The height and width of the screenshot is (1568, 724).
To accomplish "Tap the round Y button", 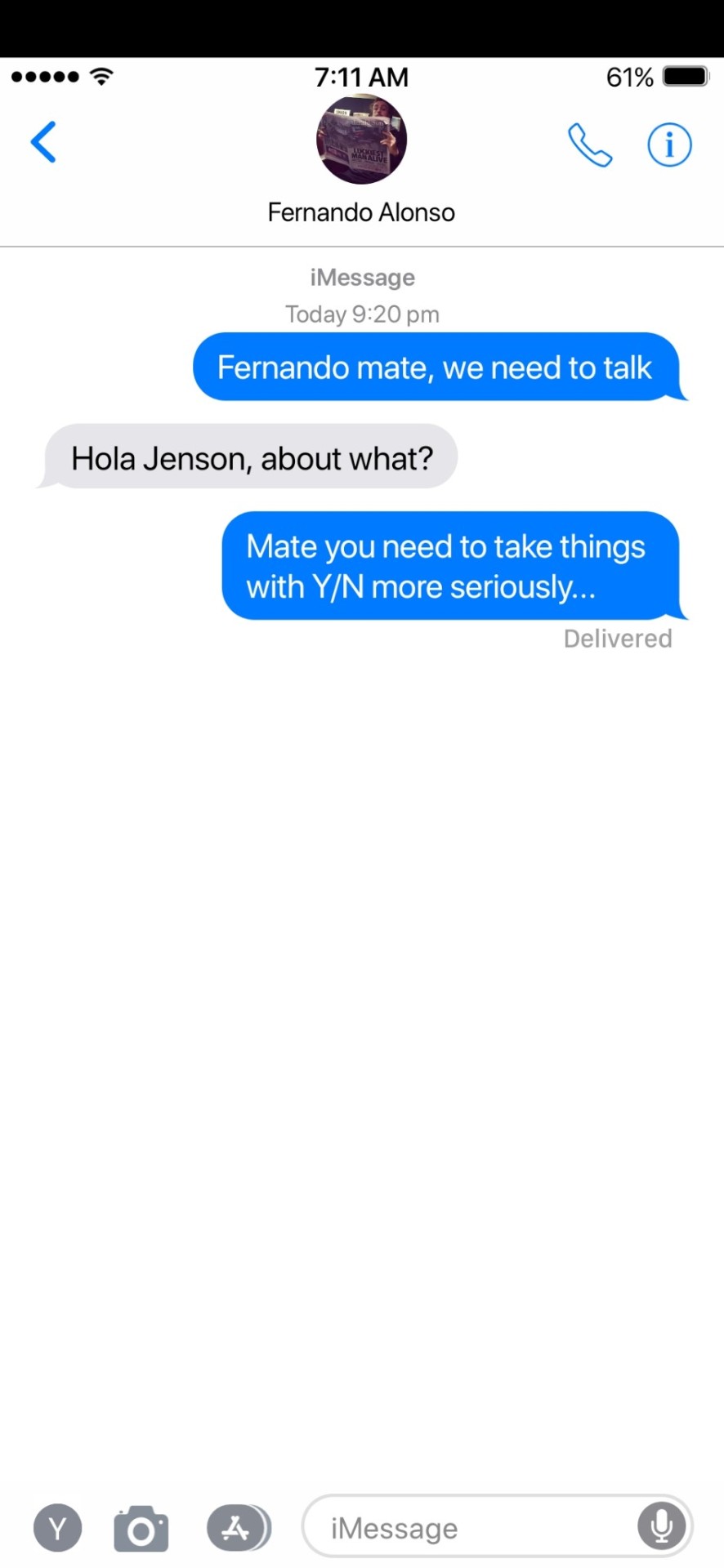I will pyautogui.click(x=57, y=1527).
